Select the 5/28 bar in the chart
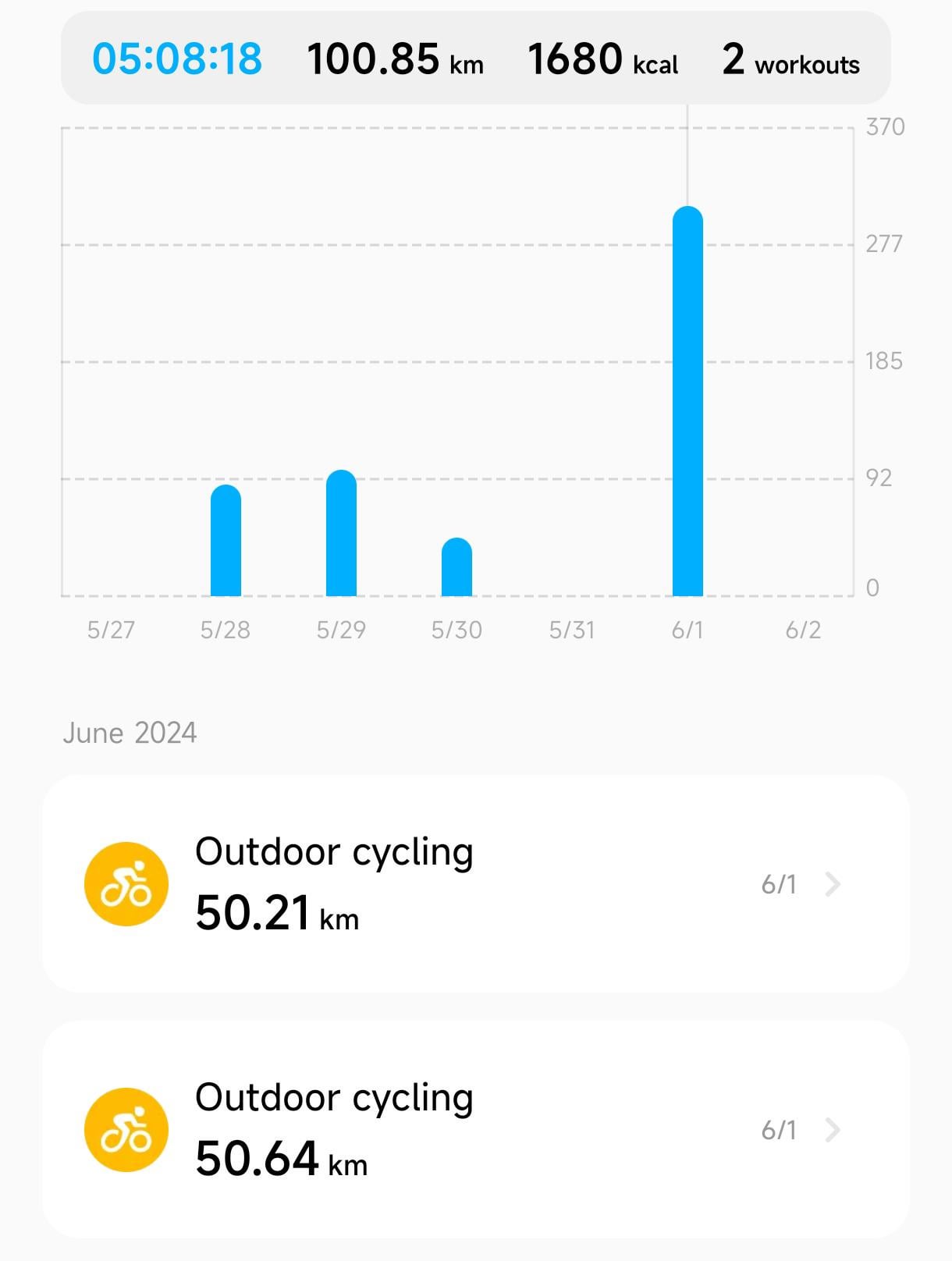Screen dimensions: 952x1261 (226, 541)
